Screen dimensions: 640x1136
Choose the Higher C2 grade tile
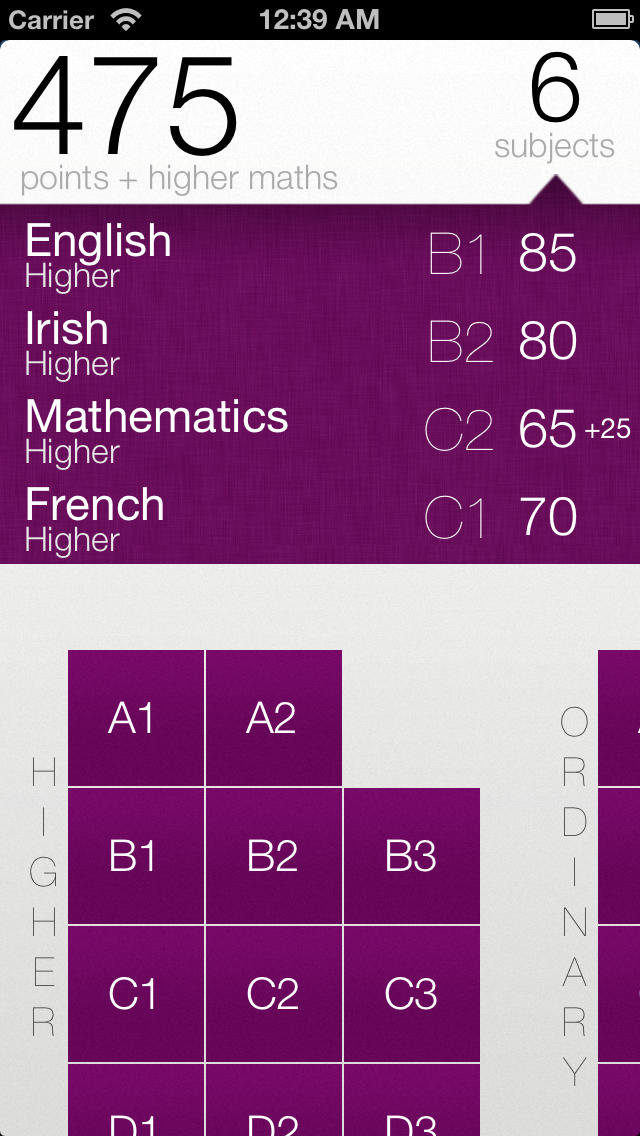[273, 993]
